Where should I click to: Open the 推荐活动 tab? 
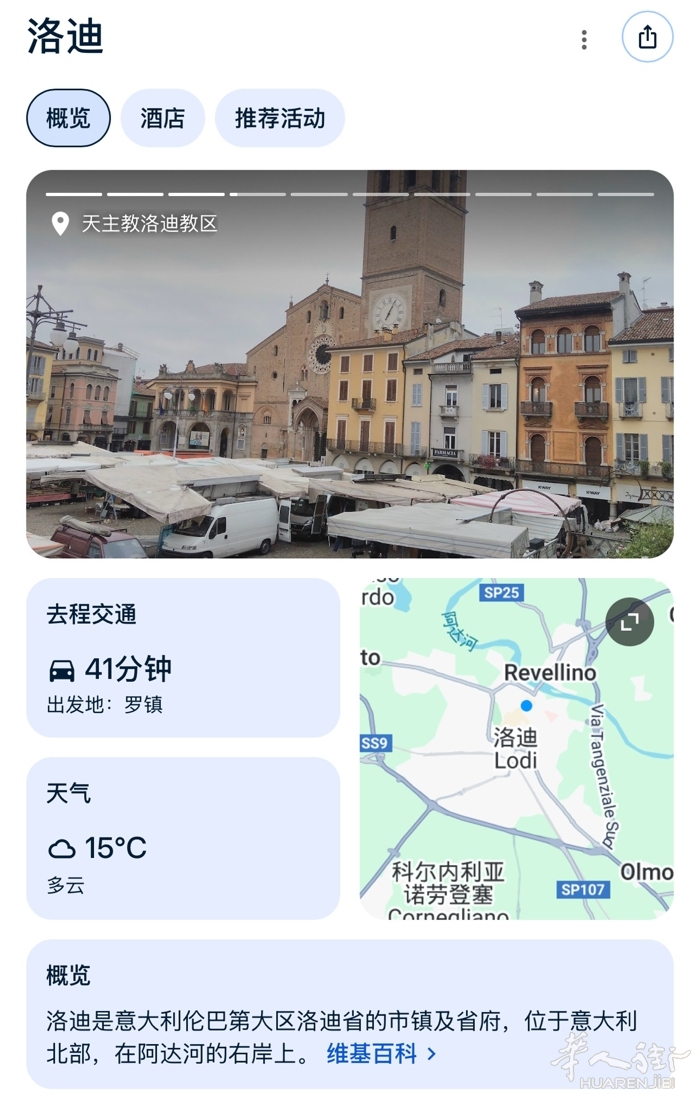coord(280,118)
